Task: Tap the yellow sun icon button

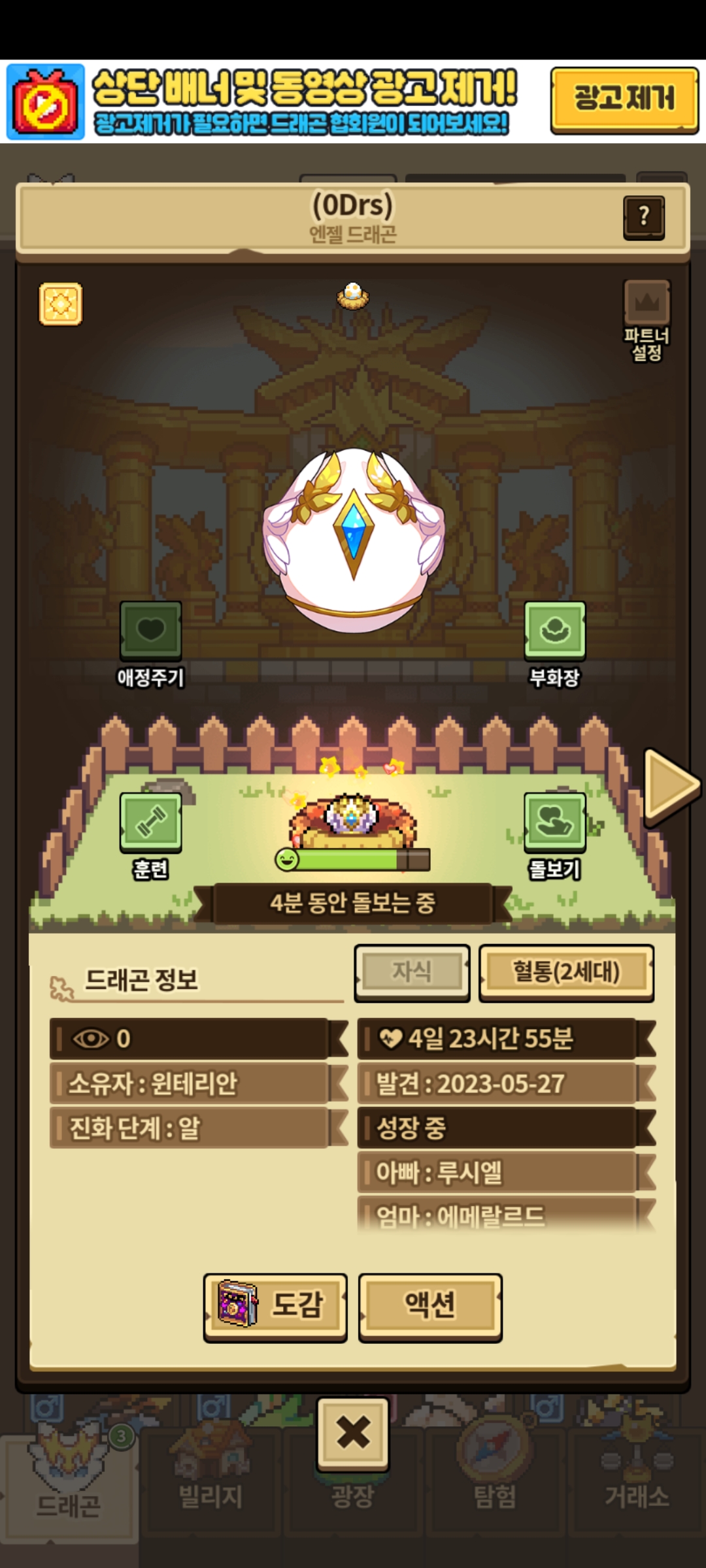Action: tap(61, 304)
